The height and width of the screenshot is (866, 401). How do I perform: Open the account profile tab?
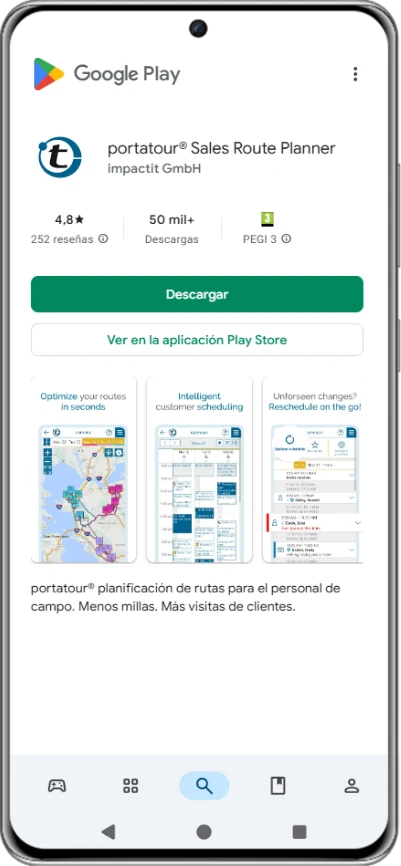[351, 786]
